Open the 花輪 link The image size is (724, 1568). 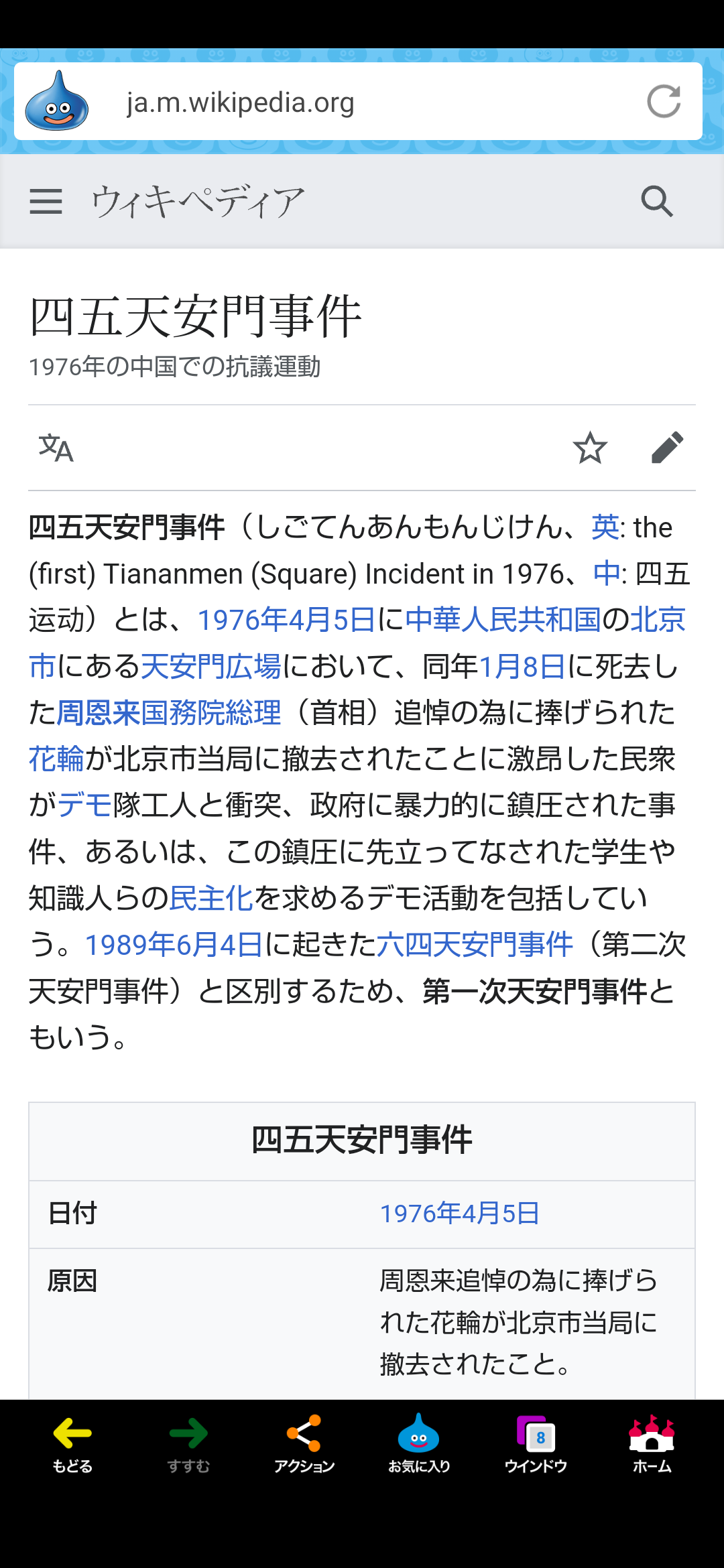coord(56,759)
